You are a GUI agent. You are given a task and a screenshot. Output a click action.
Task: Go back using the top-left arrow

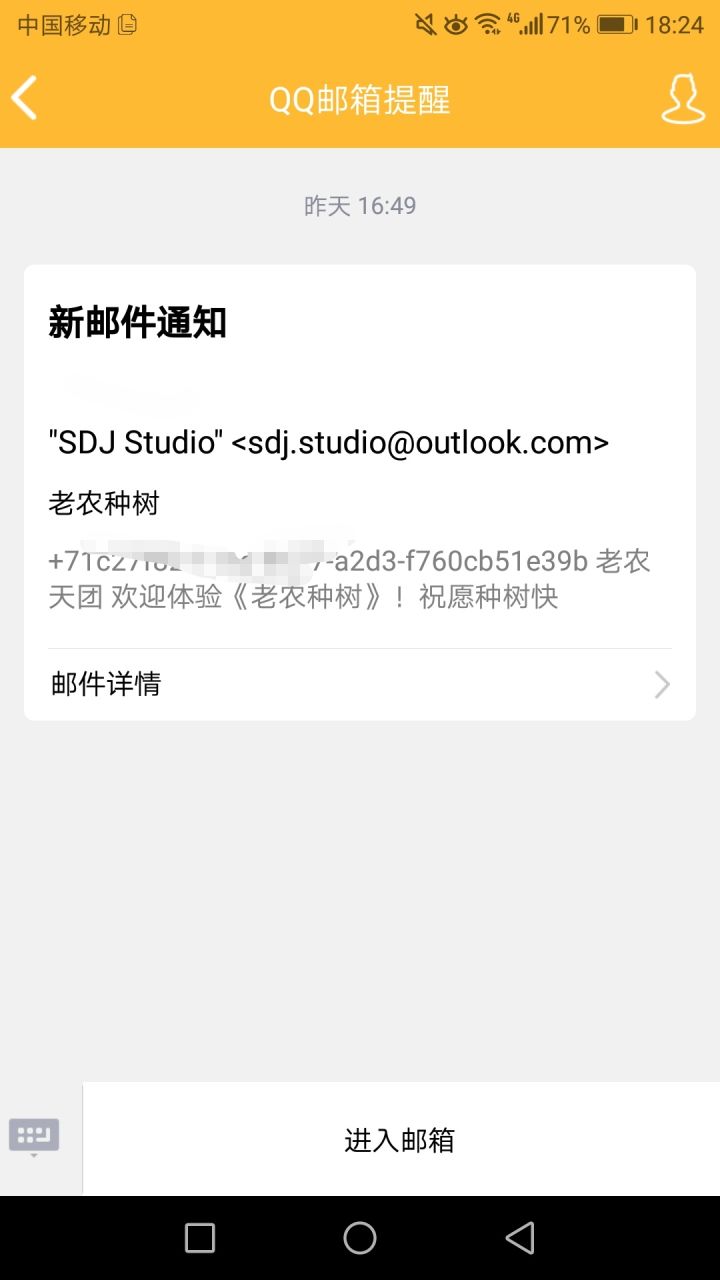24,99
